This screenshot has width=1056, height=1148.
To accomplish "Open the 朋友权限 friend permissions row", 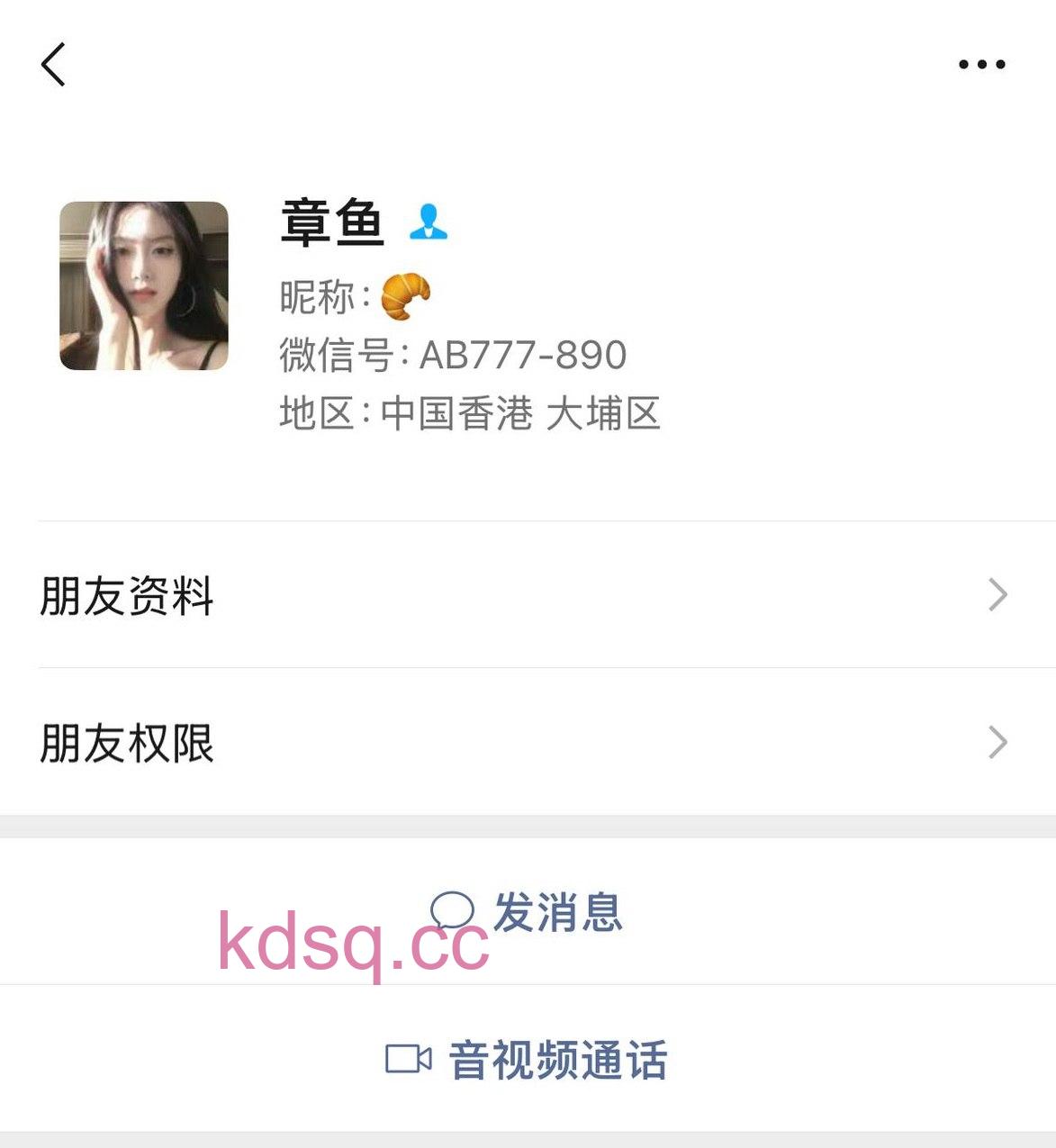I will click(360, 740).
